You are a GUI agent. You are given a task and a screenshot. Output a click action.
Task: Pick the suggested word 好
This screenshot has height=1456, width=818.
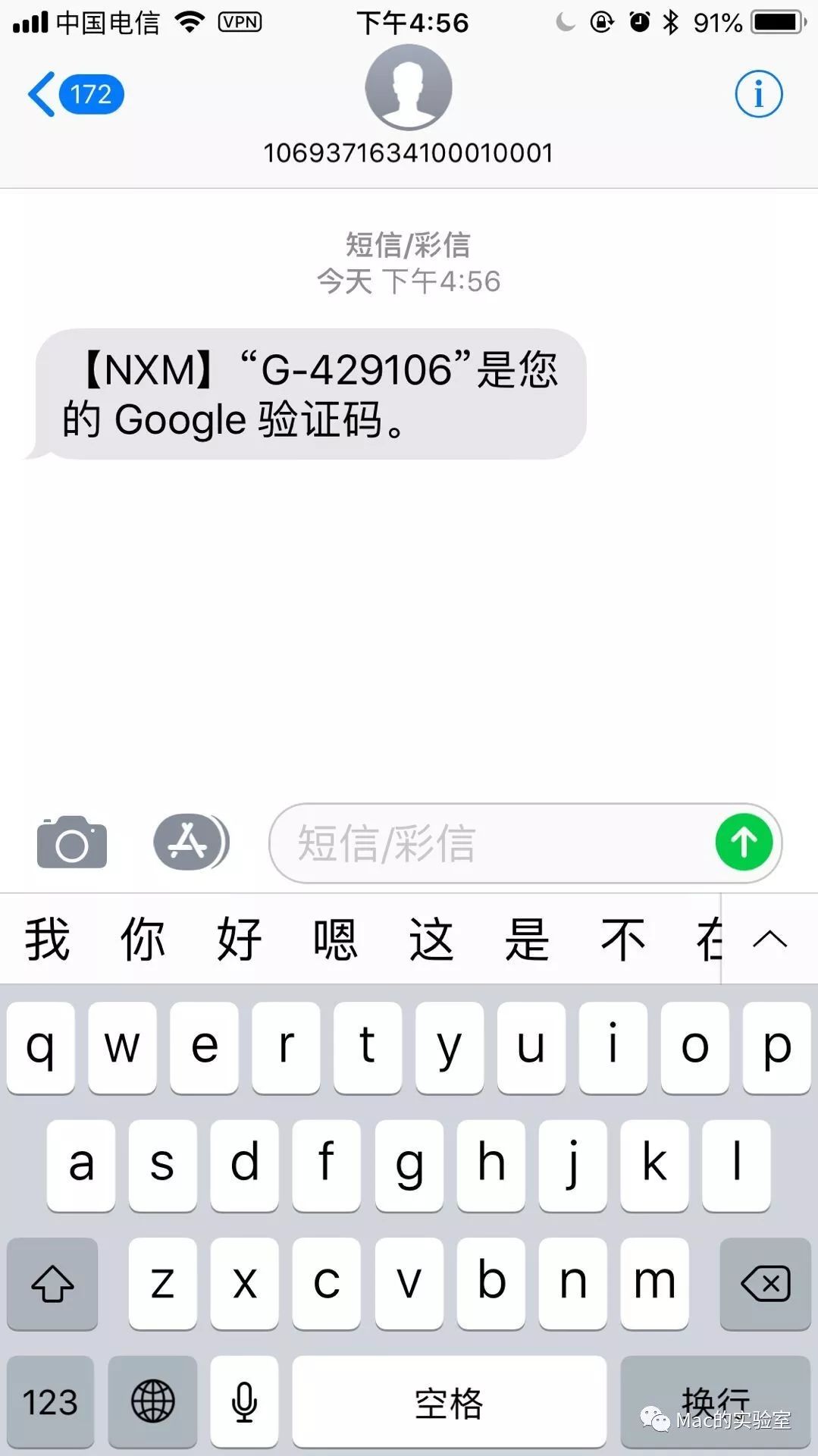coord(240,939)
